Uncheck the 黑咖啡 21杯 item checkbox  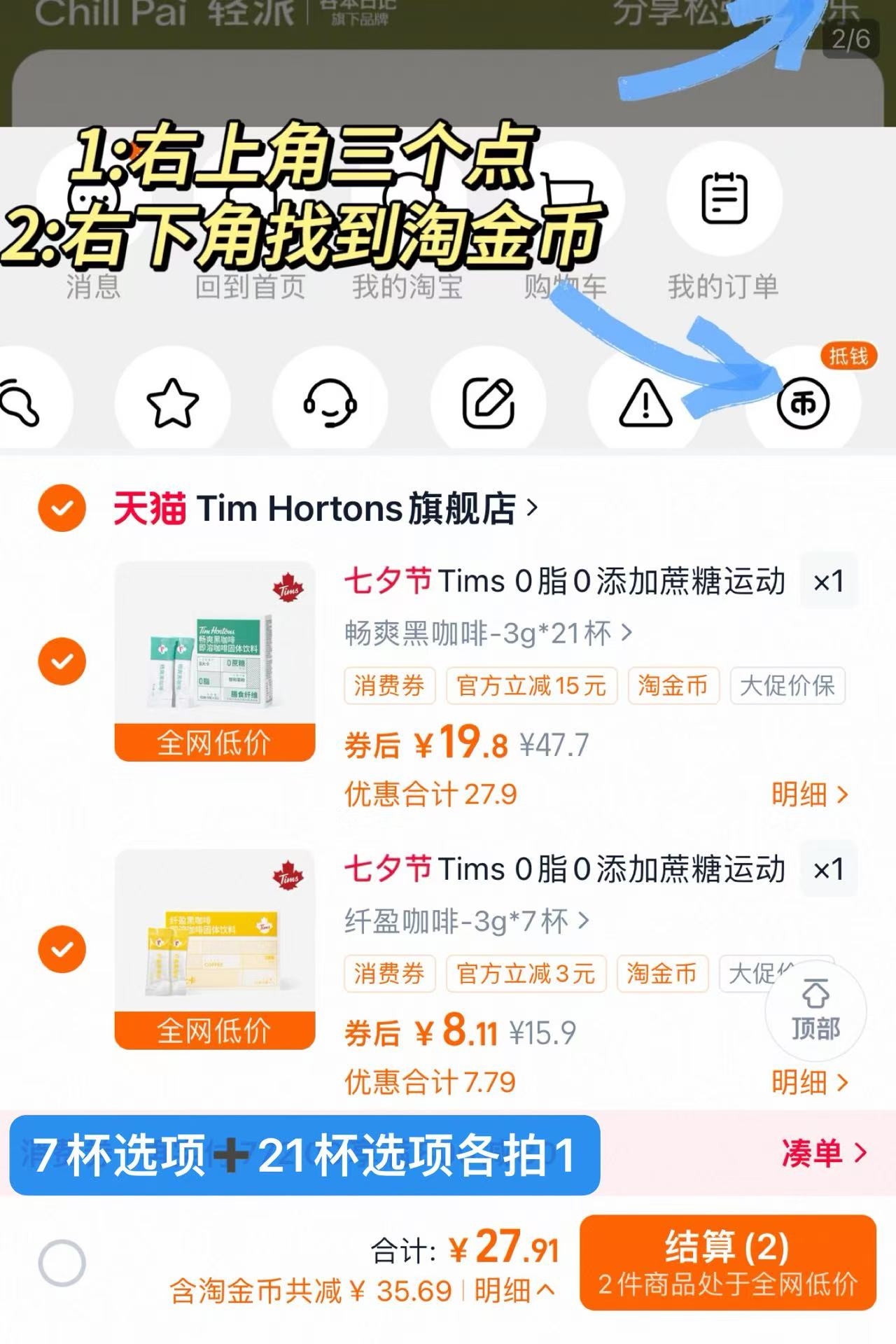(x=62, y=659)
